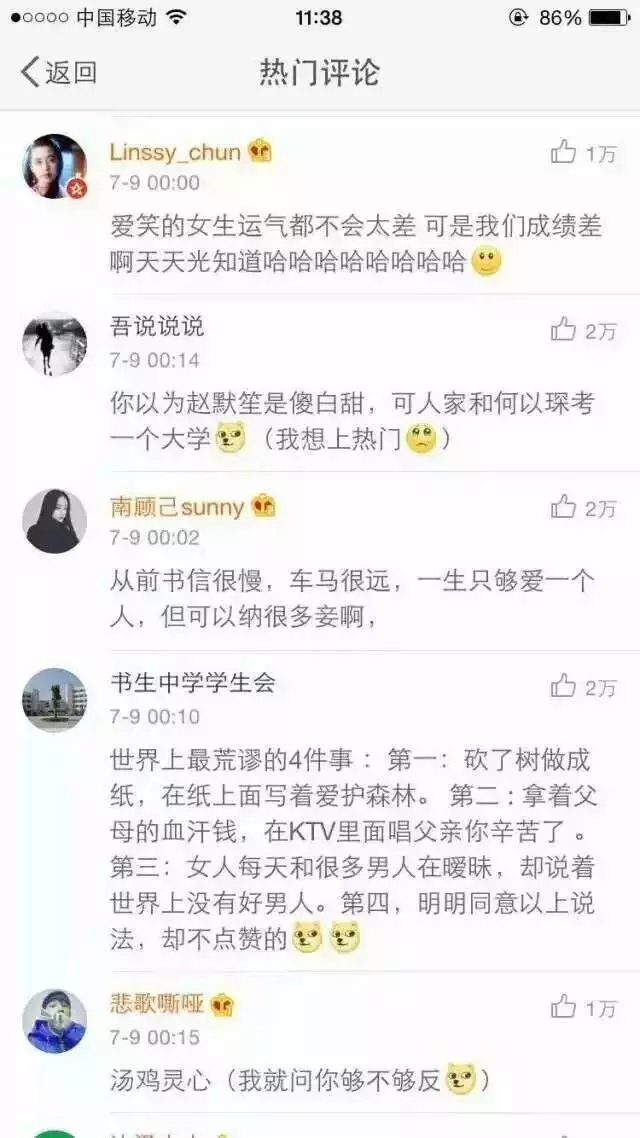The height and width of the screenshot is (1138, 640).
Task: Open 书生中学学生会's avatar picture
Action: coord(54,700)
